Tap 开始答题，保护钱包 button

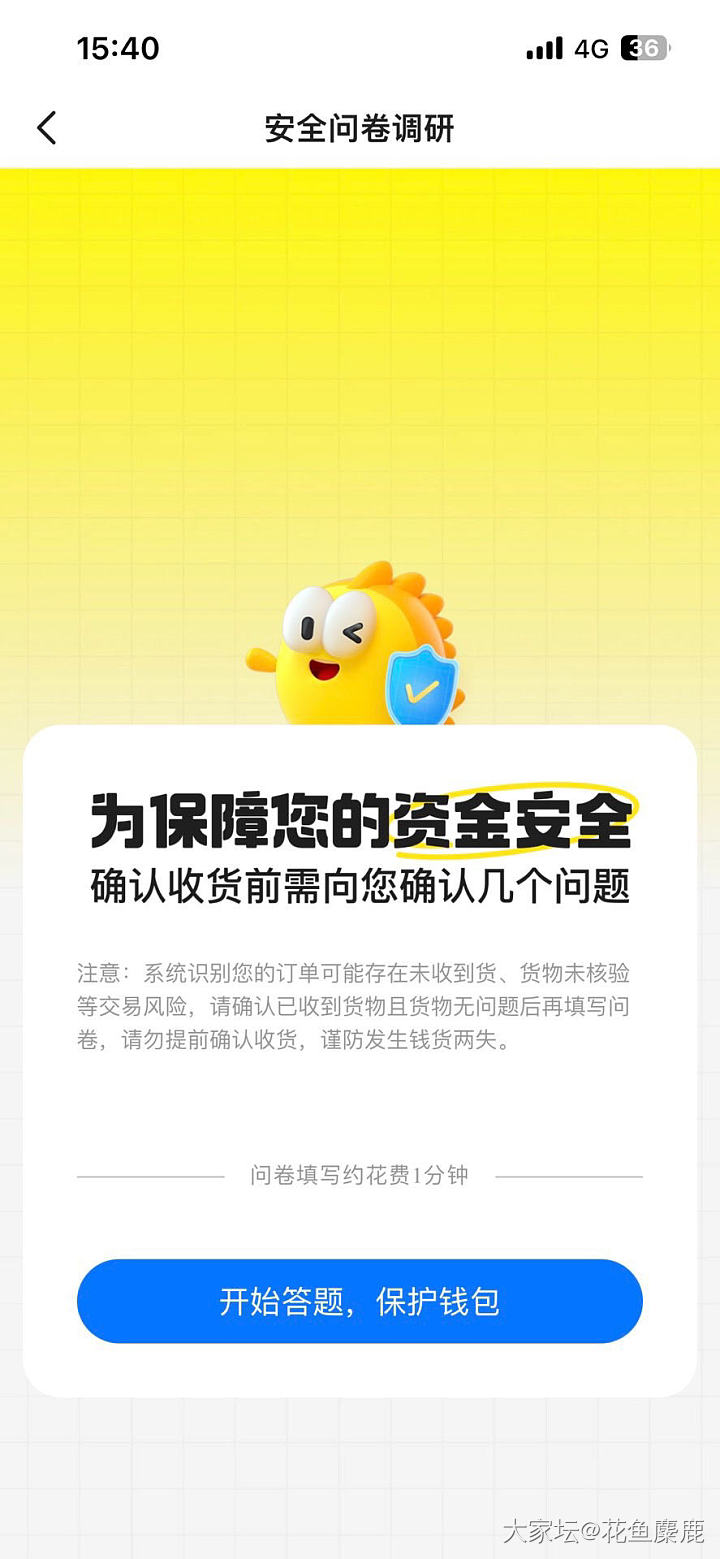click(x=359, y=1301)
